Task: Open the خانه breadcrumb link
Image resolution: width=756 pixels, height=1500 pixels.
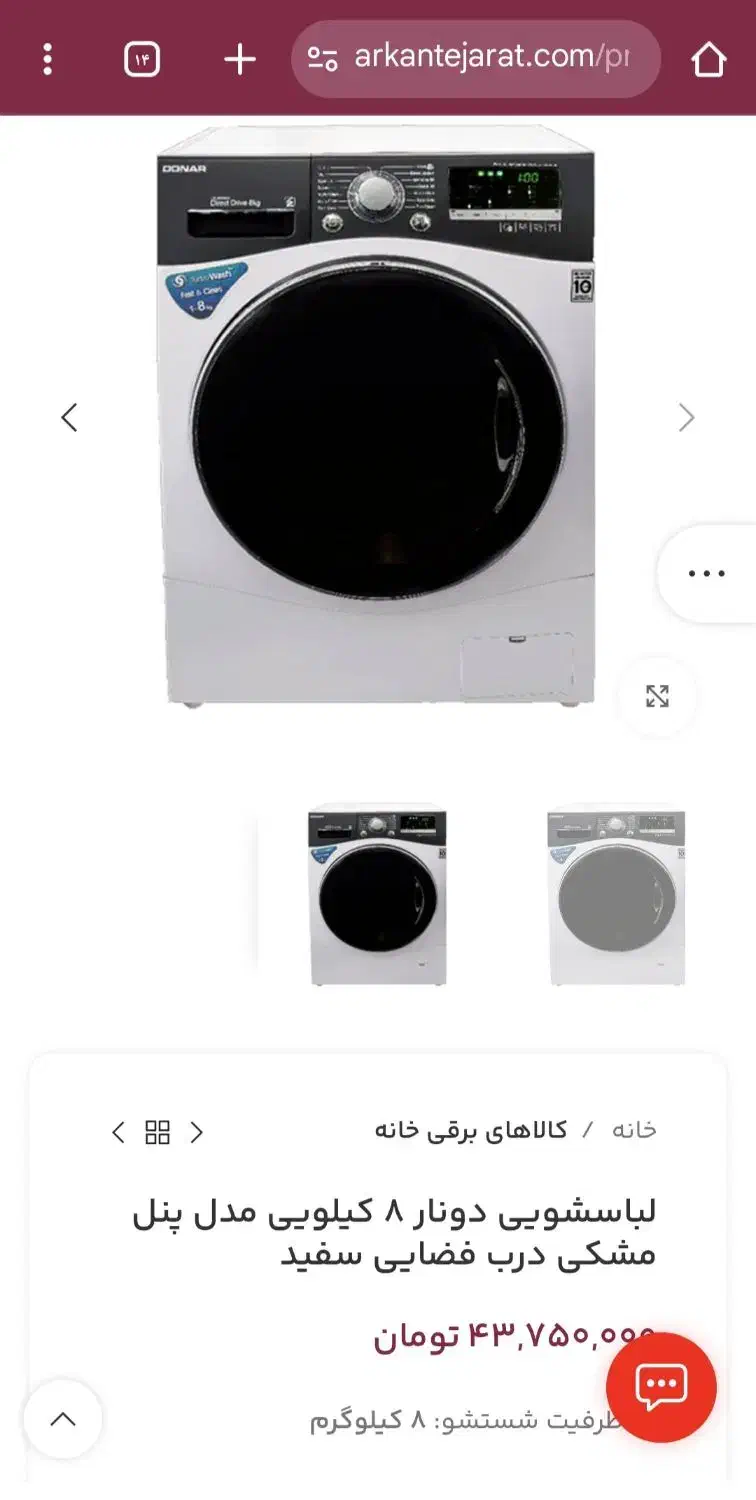Action: click(x=634, y=1130)
